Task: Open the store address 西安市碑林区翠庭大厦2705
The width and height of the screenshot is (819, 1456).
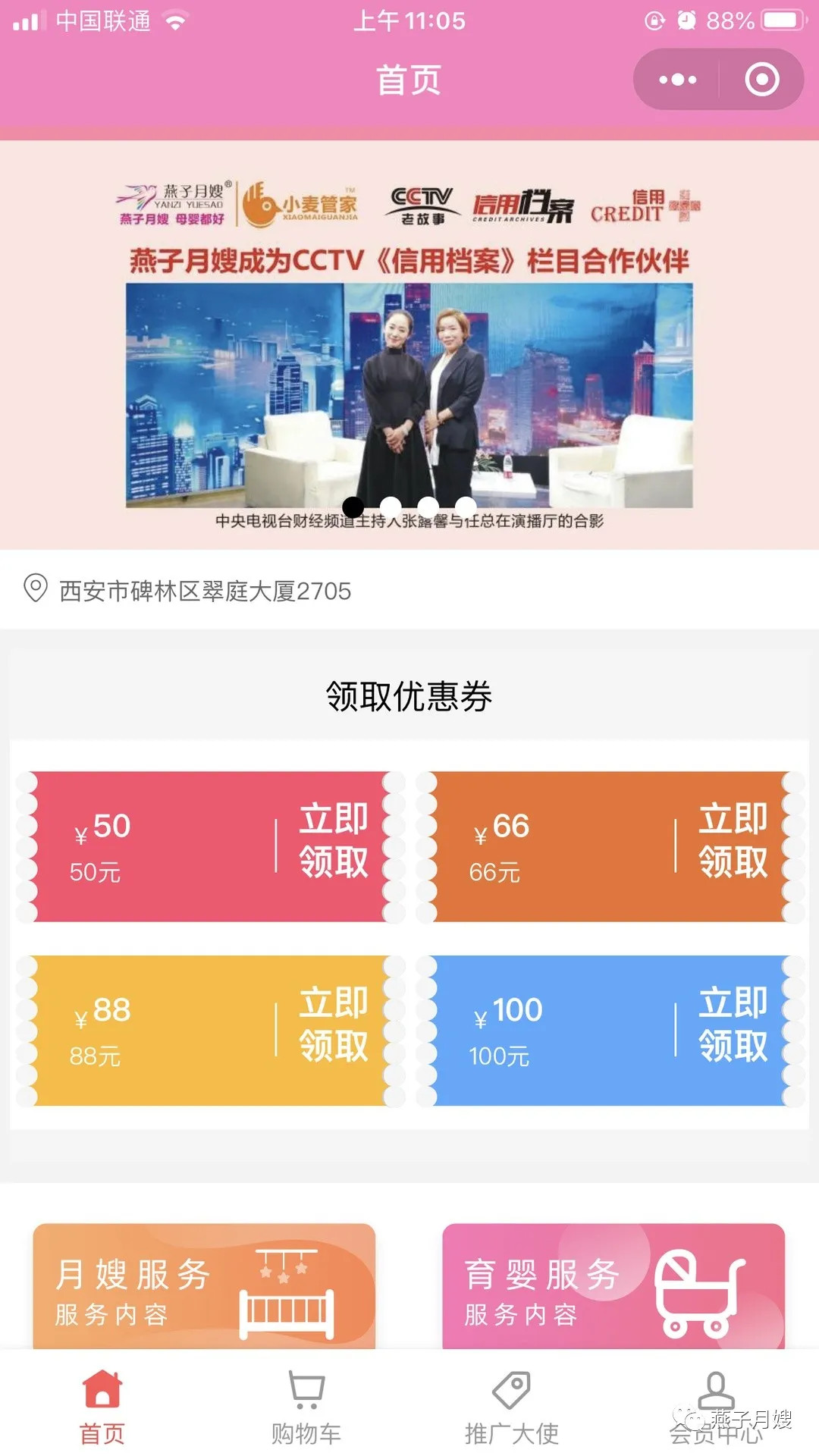Action: click(x=205, y=591)
